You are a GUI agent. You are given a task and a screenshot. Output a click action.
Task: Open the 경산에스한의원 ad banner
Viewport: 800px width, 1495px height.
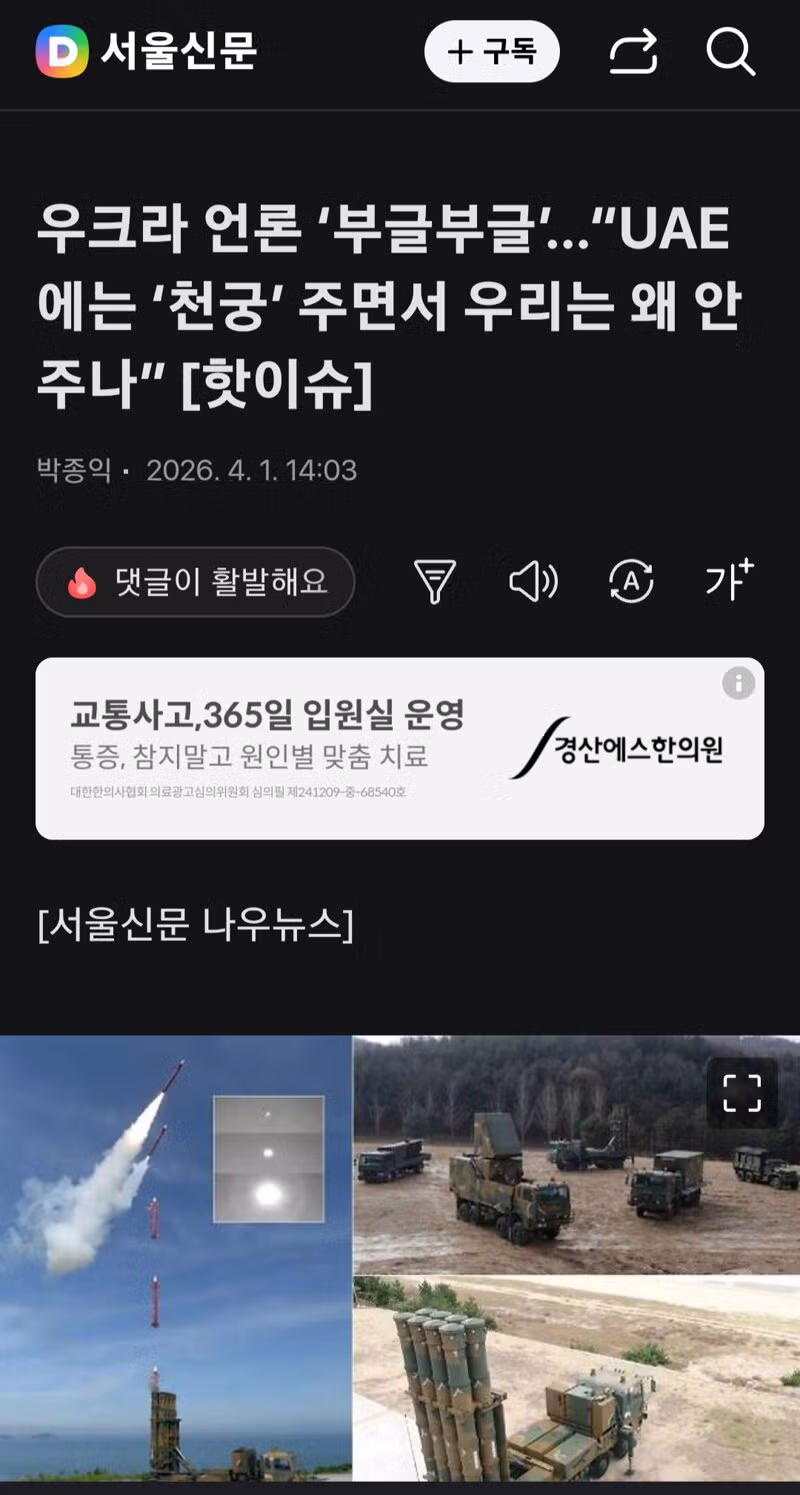point(399,748)
